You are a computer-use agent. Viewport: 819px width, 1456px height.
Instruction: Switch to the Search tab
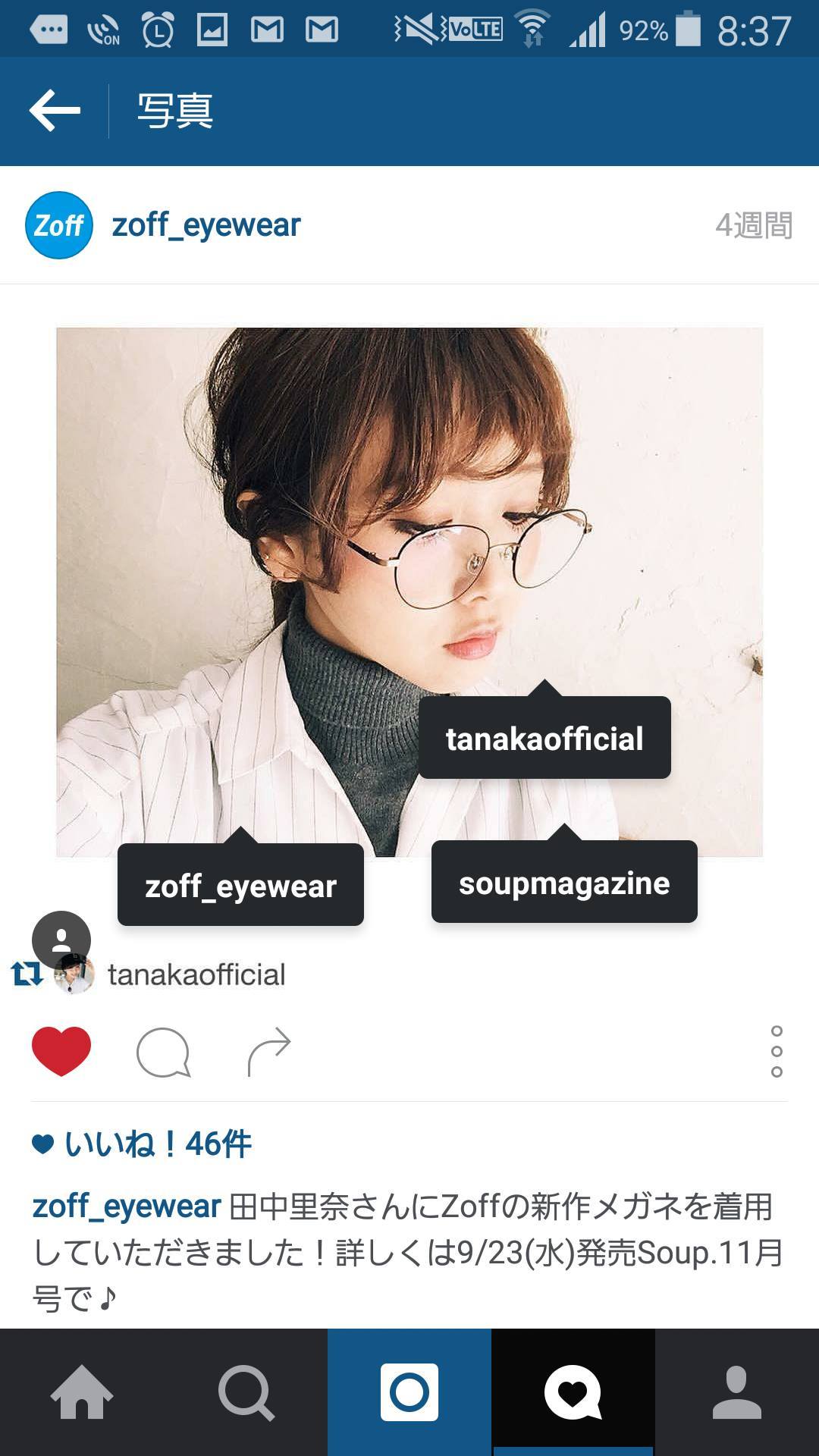point(246,1392)
